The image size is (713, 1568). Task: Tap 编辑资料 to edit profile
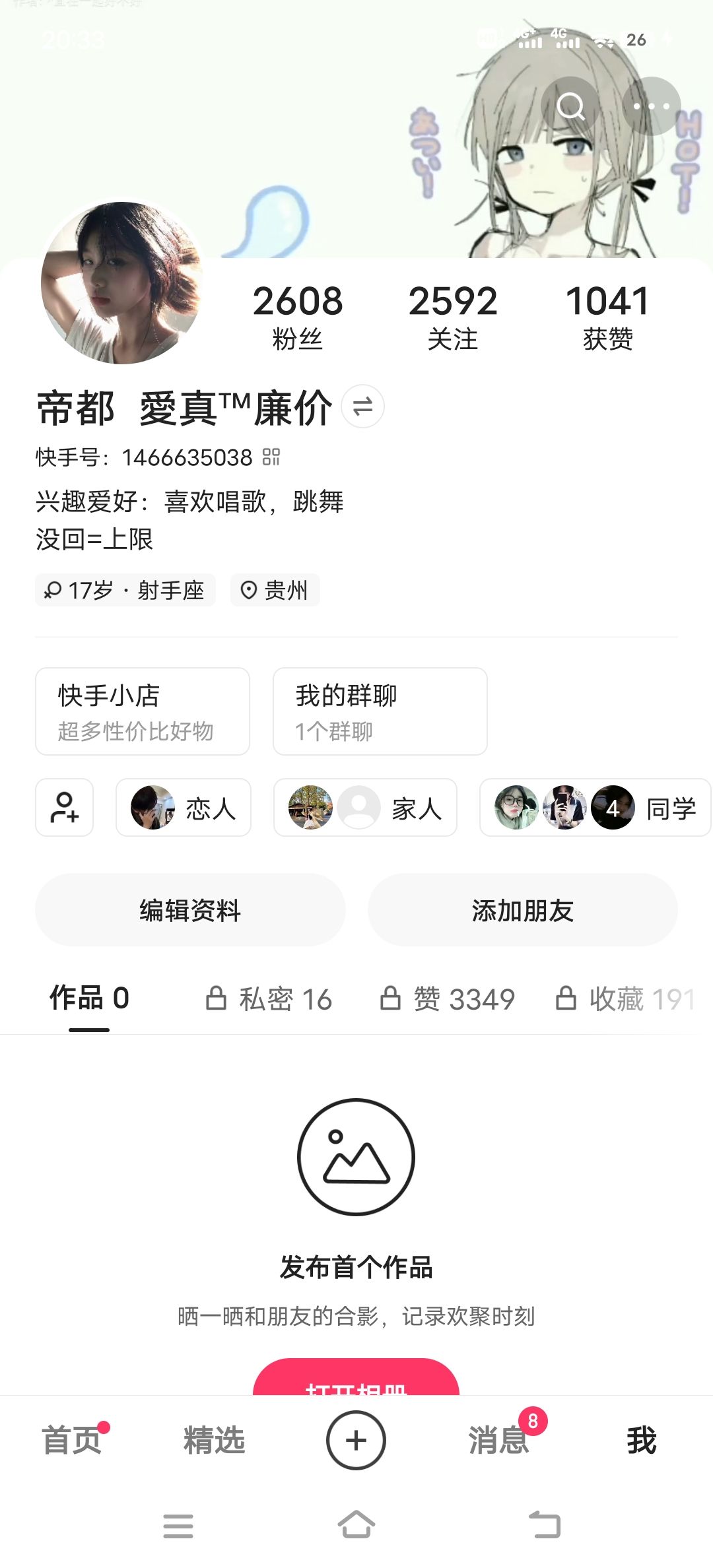tap(190, 910)
